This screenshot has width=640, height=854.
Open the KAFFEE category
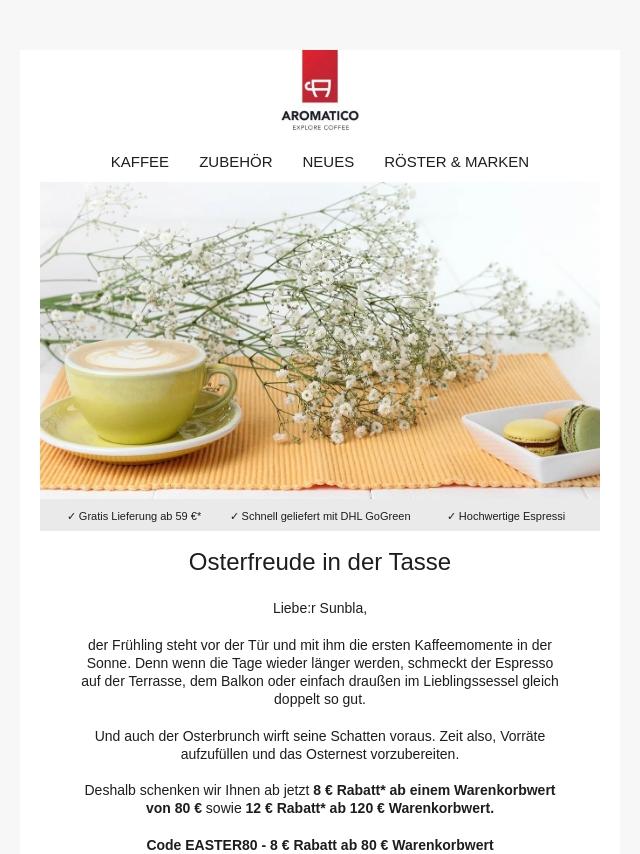[140, 162]
